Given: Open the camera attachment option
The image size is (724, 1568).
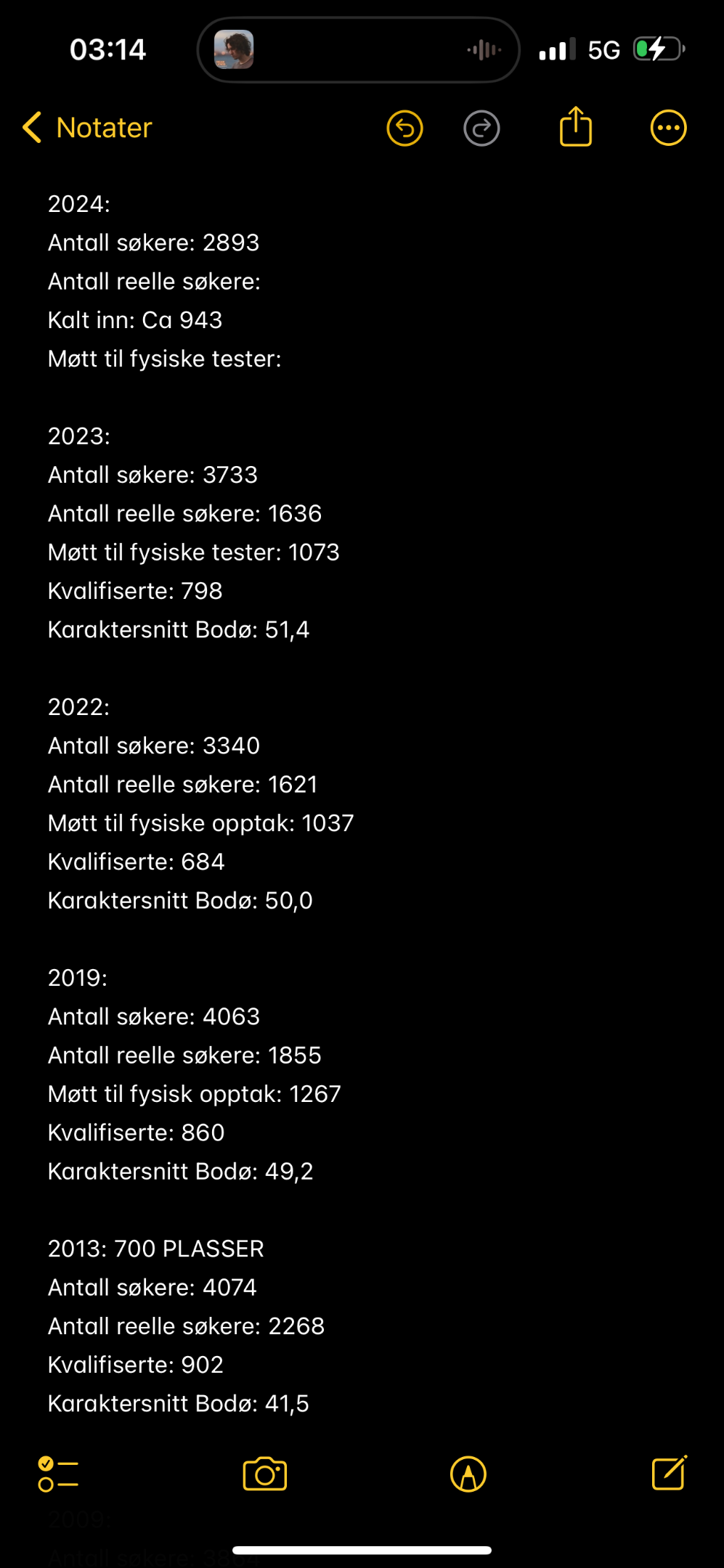Looking at the screenshot, I should 265,1474.
